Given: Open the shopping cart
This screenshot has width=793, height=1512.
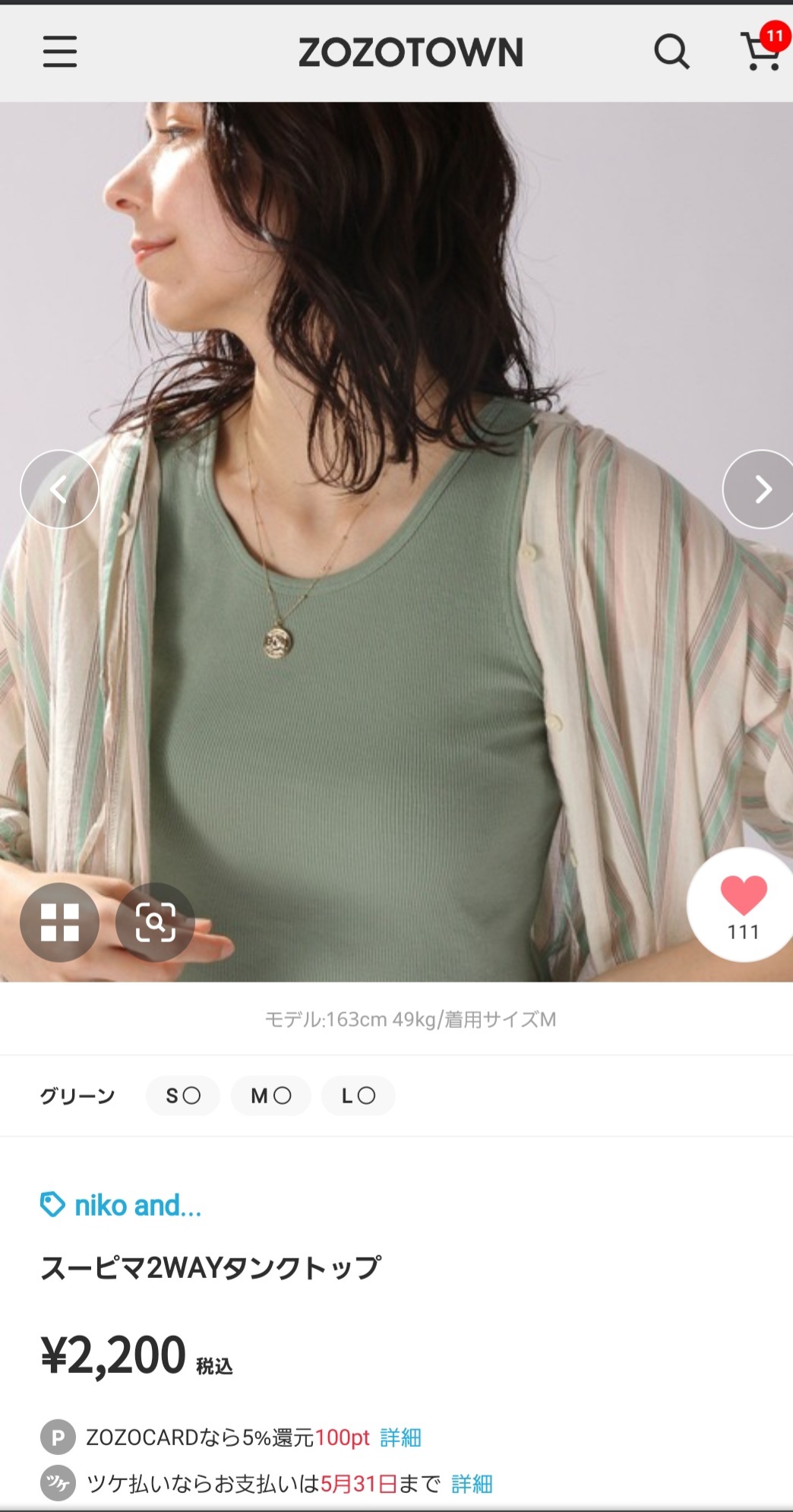Looking at the screenshot, I should click(x=761, y=50).
